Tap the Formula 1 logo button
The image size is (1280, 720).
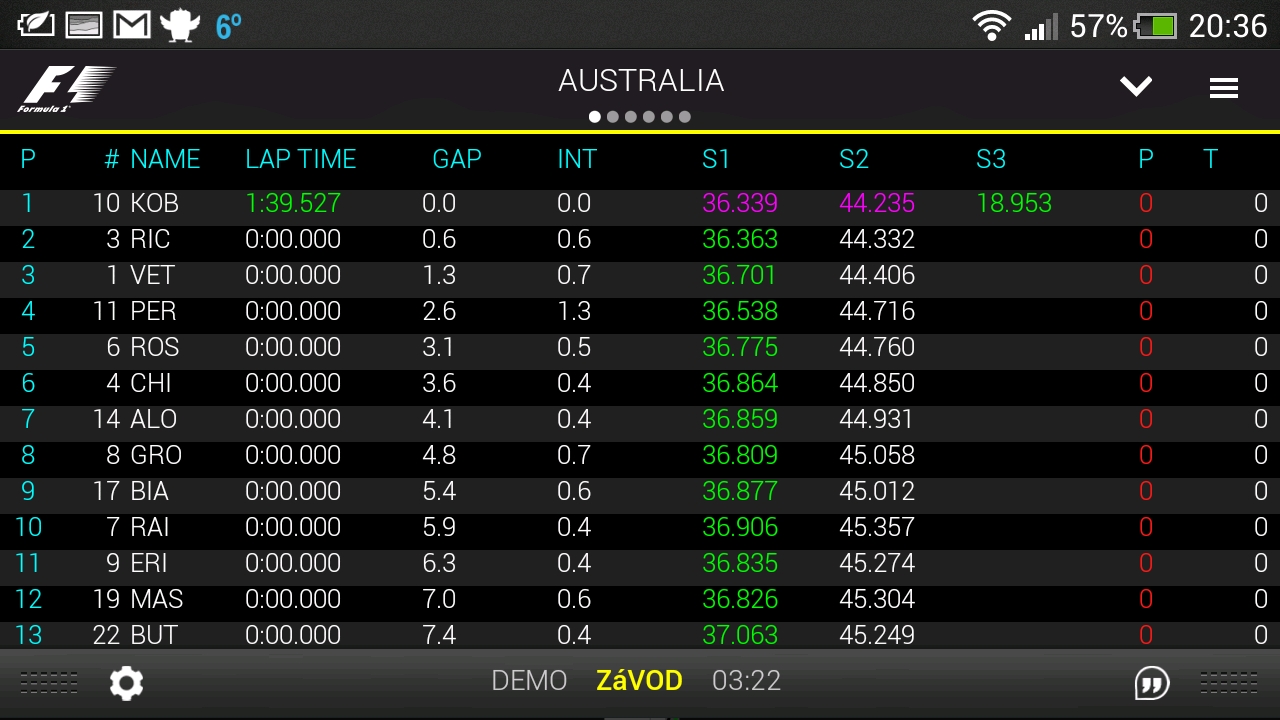click(67, 89)
